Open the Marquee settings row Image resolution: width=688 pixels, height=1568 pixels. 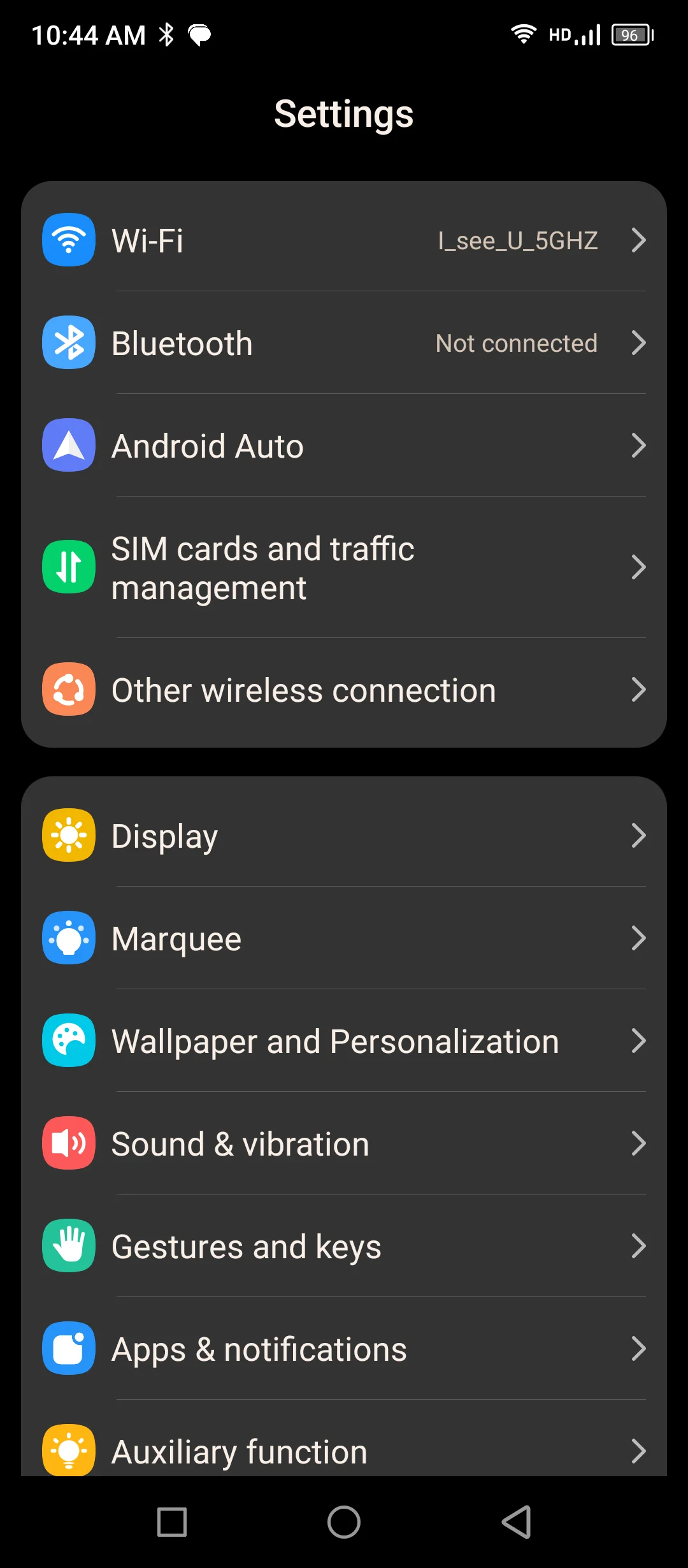tap(344, 938)
